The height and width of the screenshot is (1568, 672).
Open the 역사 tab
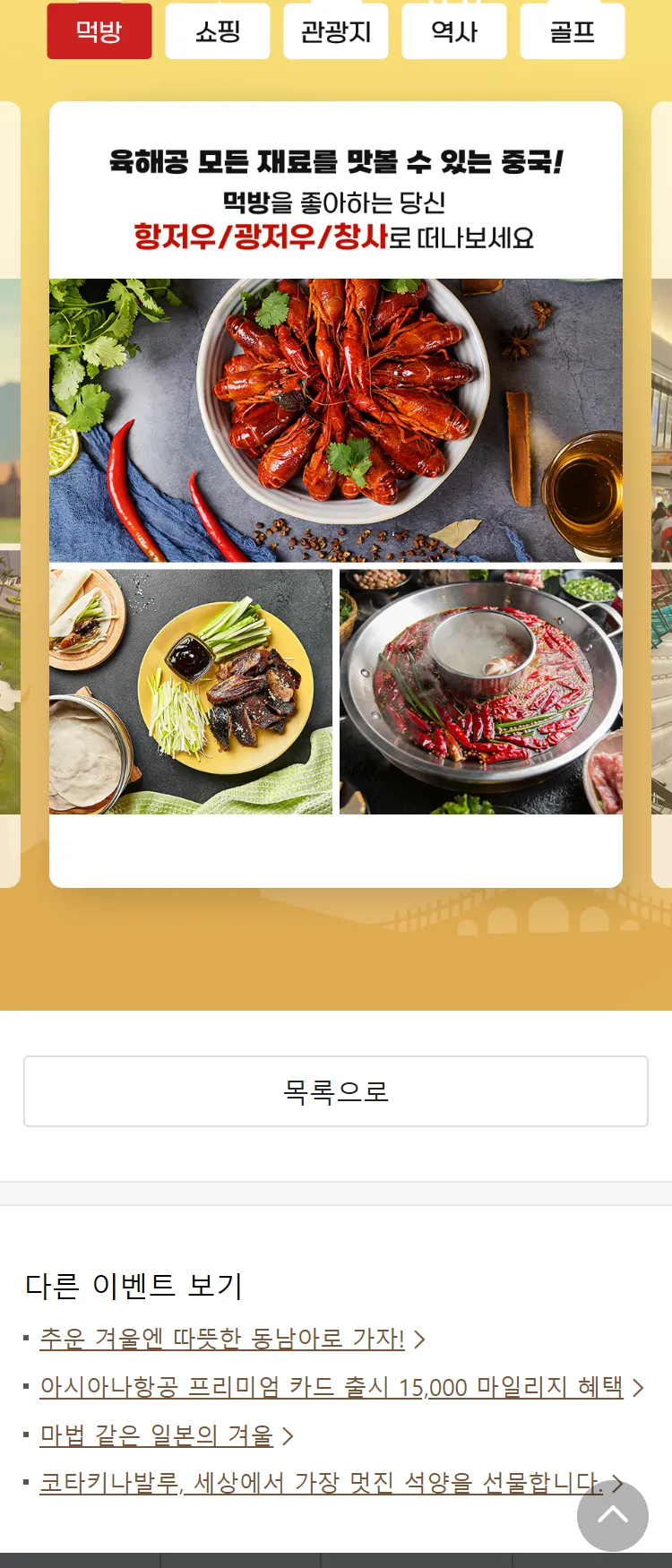point(454,31)
